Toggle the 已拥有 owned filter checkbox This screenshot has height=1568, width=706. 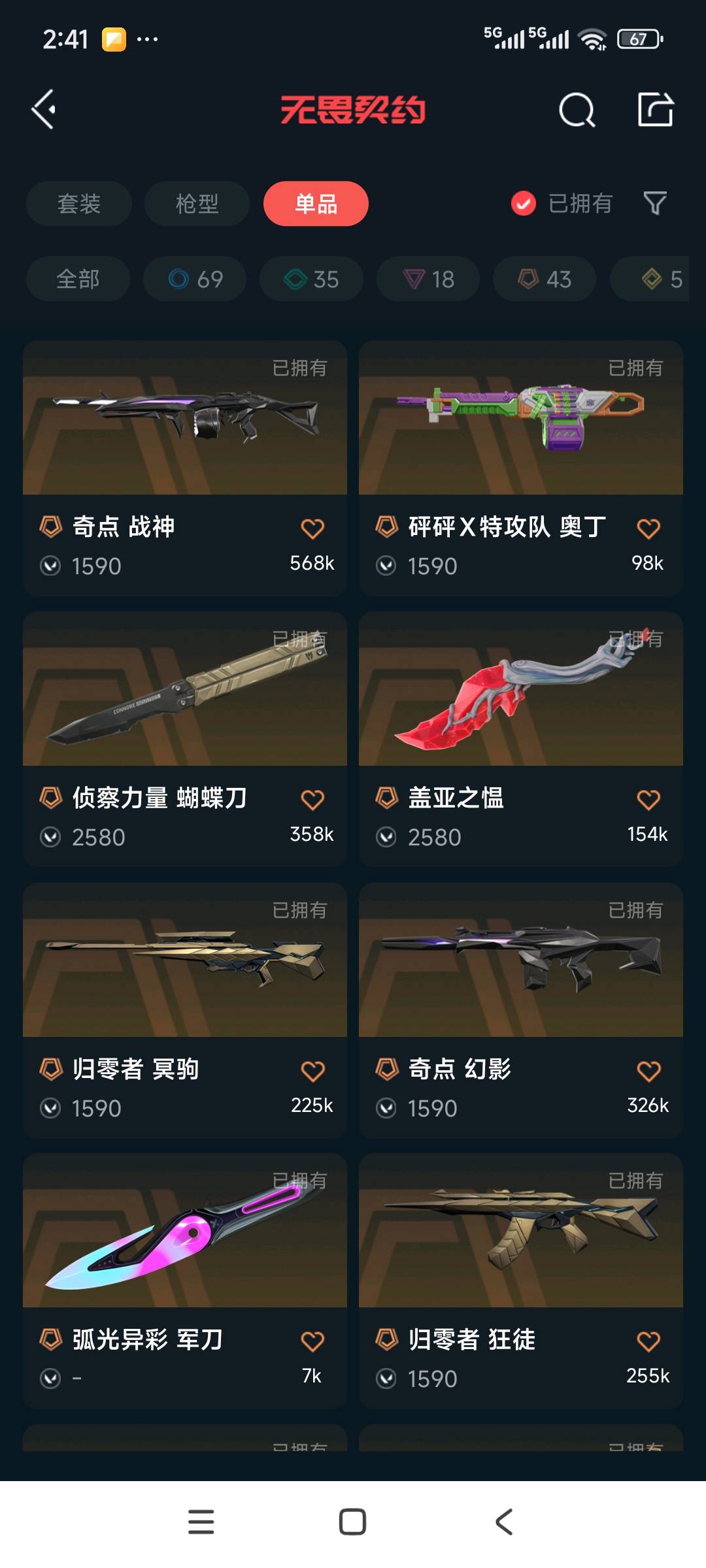pos(524,204)
